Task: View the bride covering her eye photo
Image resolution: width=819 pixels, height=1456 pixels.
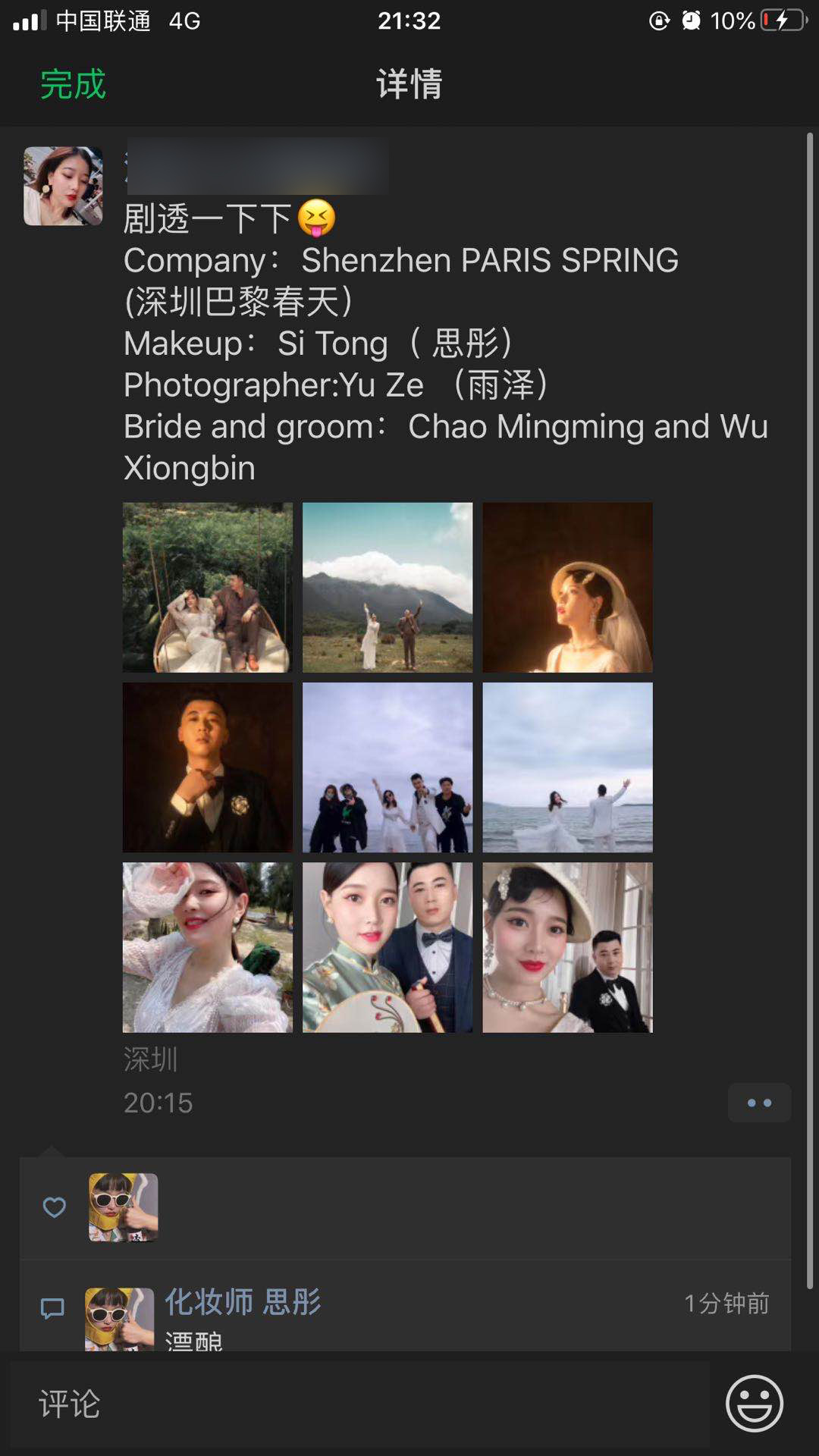Action: tap(208, 947)
